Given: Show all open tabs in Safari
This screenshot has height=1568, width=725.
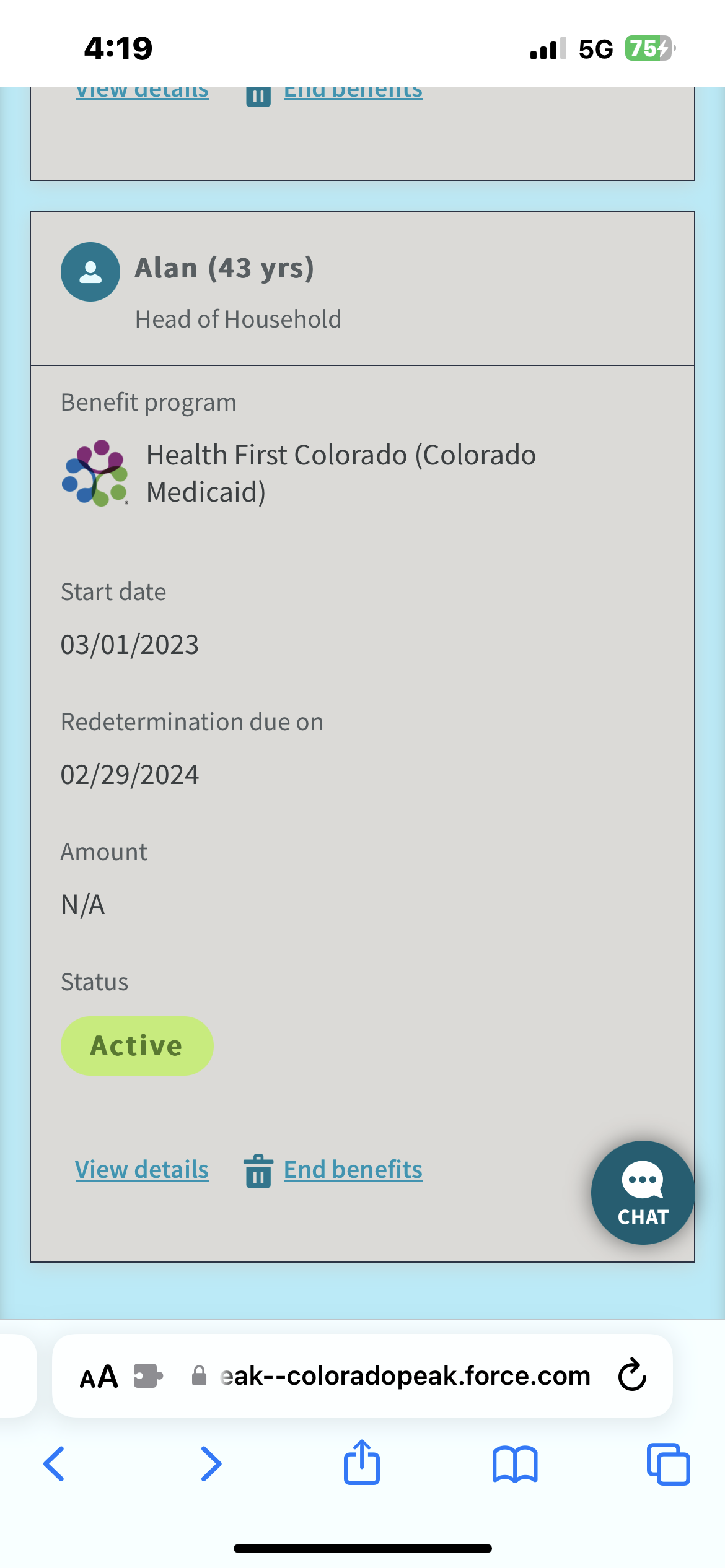Looking at the screenshot, I should (668, 1464).
